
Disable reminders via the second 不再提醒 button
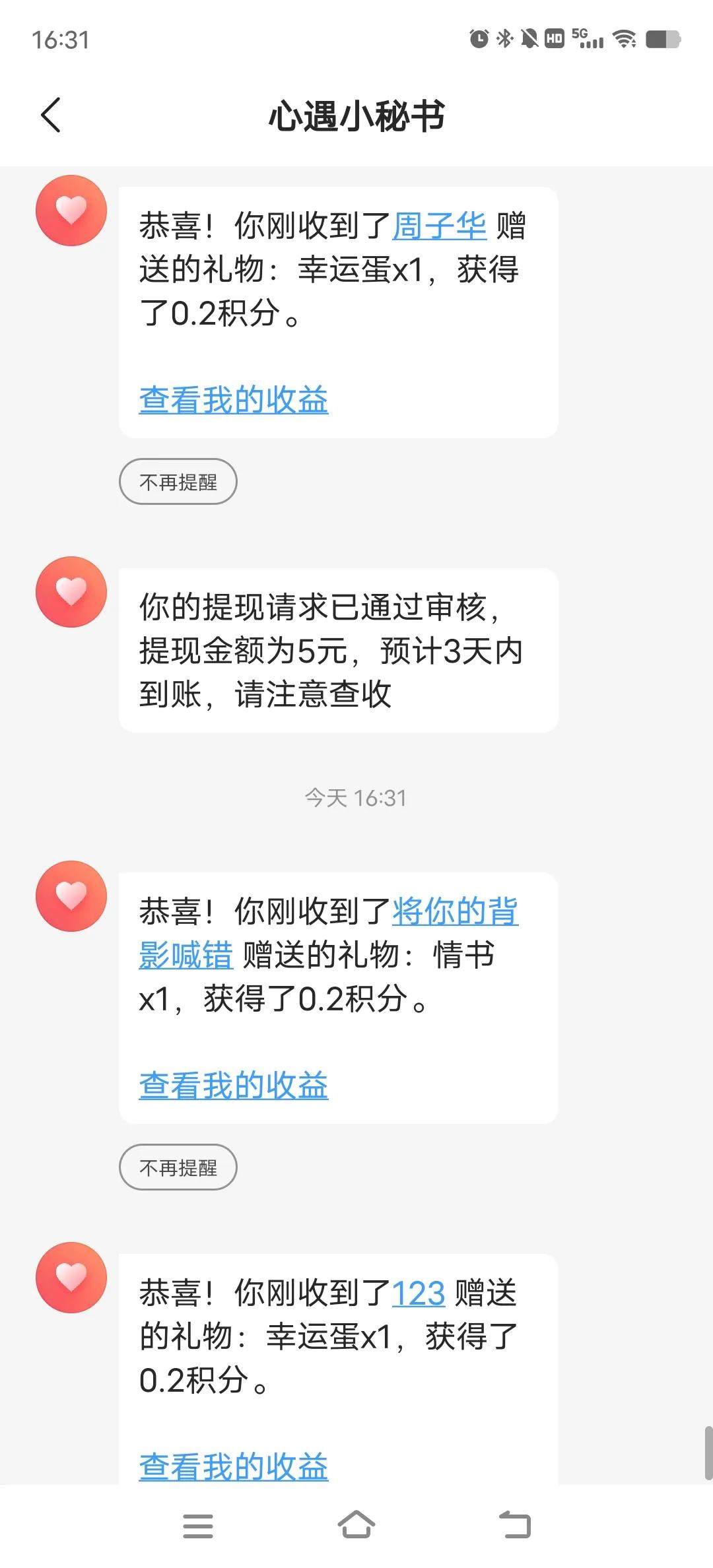(x=178, y=1167)
